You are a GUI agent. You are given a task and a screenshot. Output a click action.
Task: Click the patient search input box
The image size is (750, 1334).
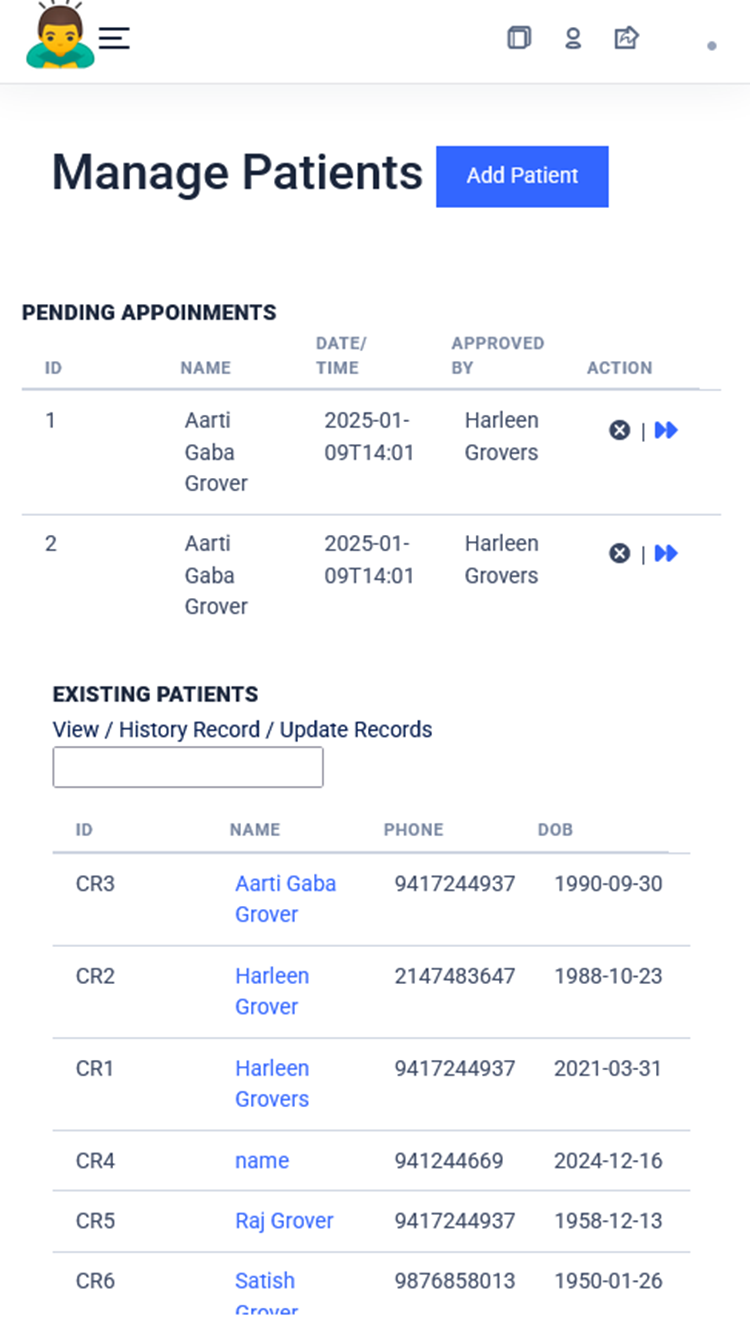click(x=188, y=766)
